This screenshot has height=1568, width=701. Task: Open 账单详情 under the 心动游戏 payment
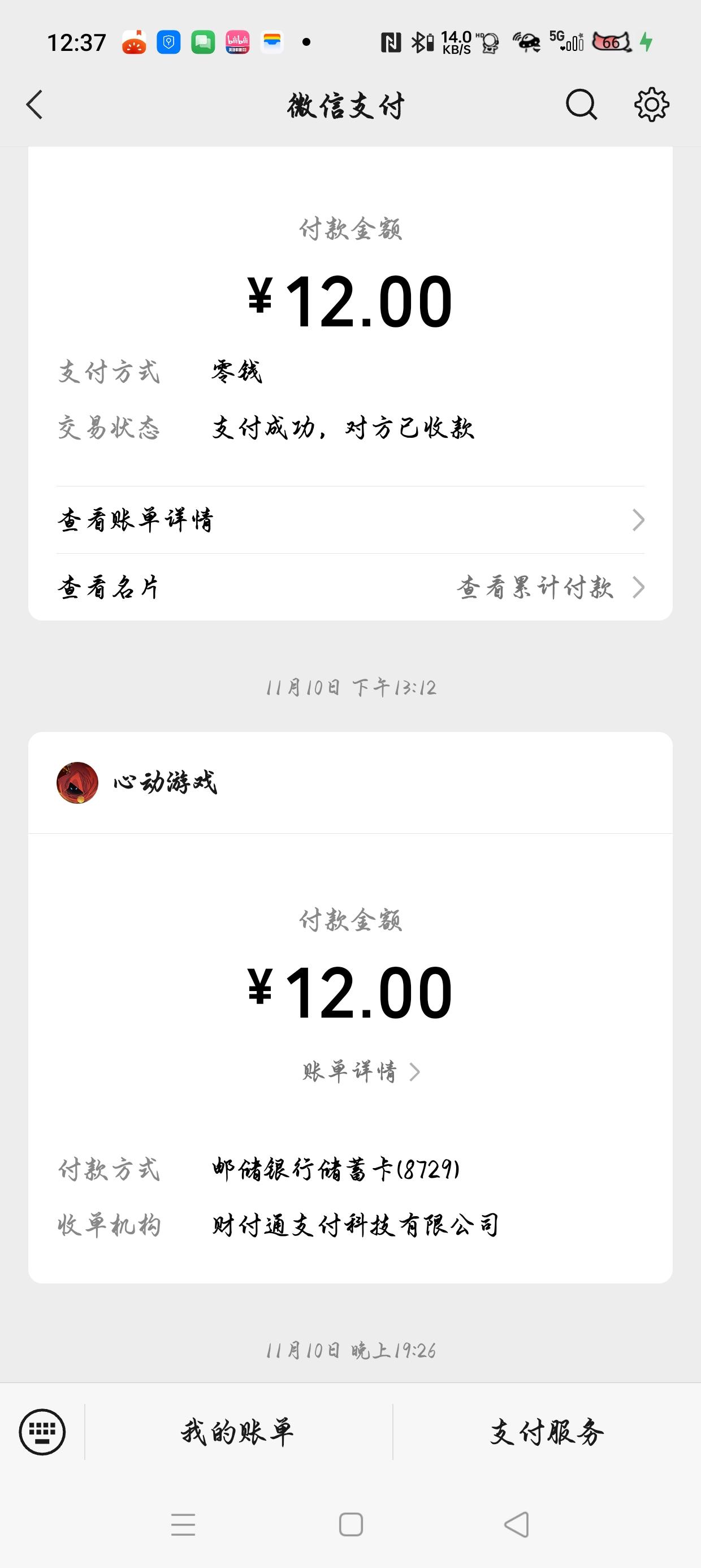[361, 1071]
